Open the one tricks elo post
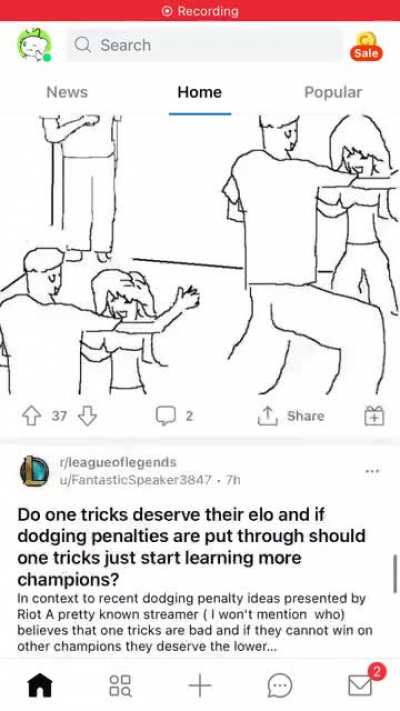Viewport: 400px width, 711px height. tap(193, 546)
